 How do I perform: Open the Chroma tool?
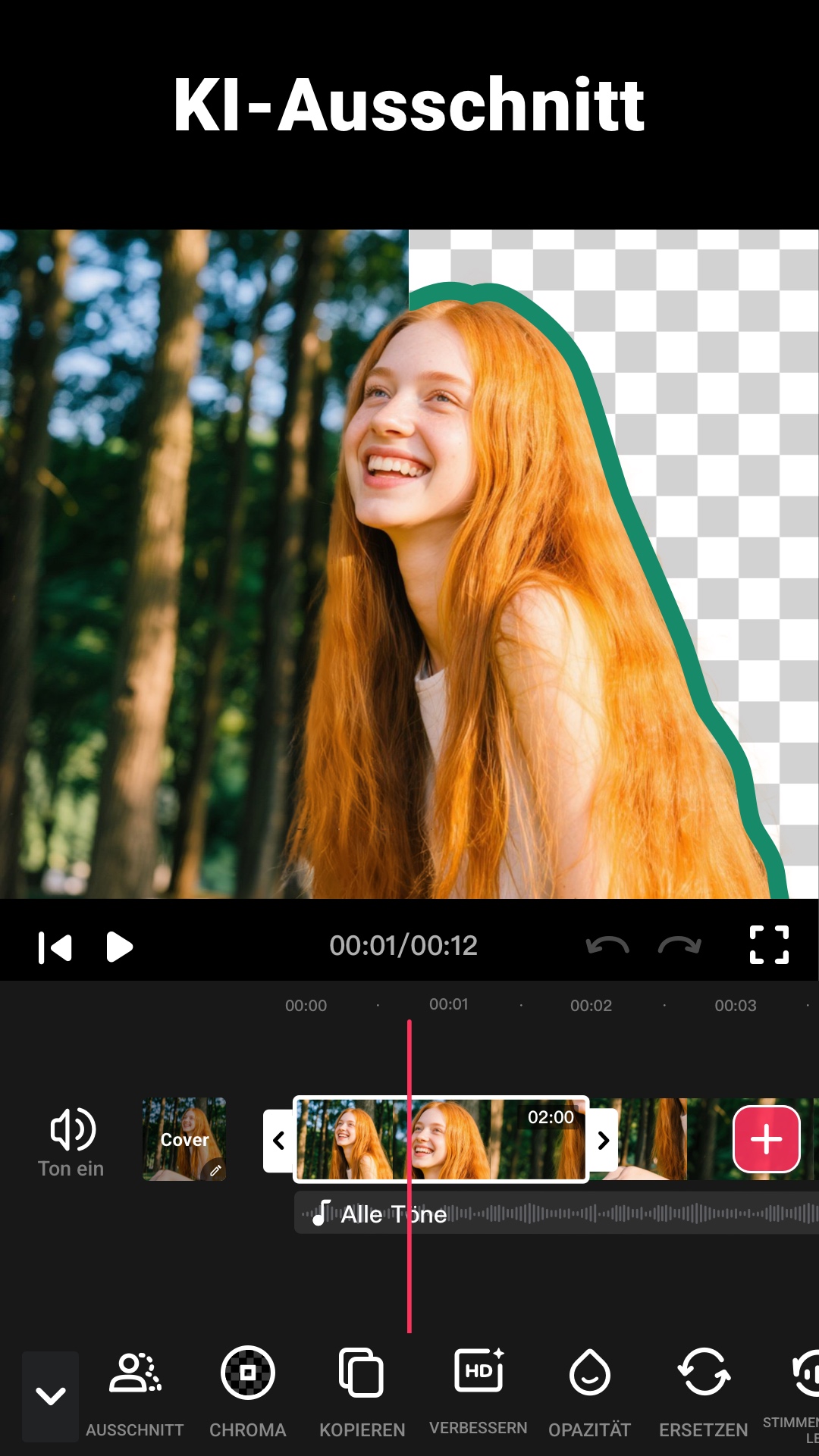248,1393
